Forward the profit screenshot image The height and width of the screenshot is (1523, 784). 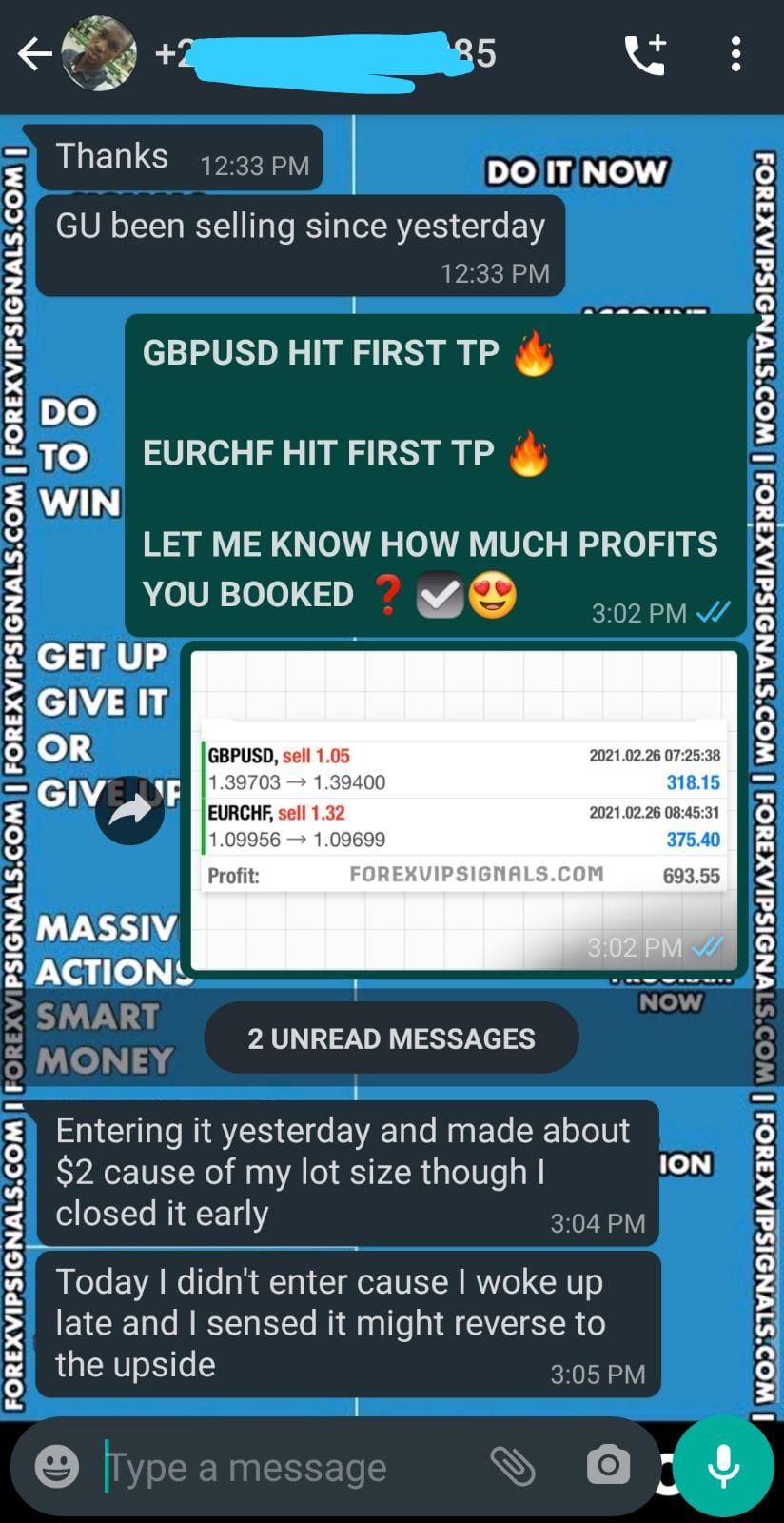(130, 811)
